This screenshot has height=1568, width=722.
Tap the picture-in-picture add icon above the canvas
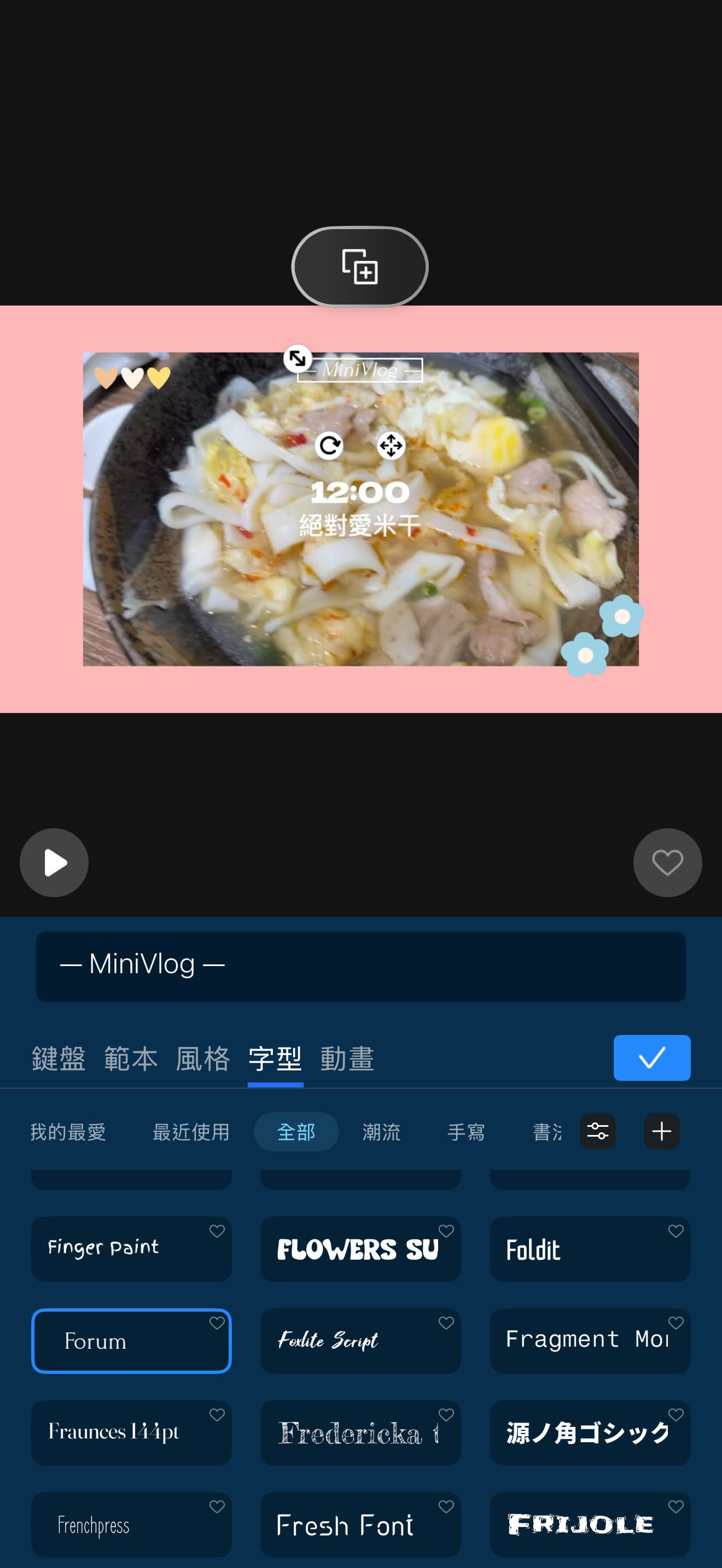[360, 267]
